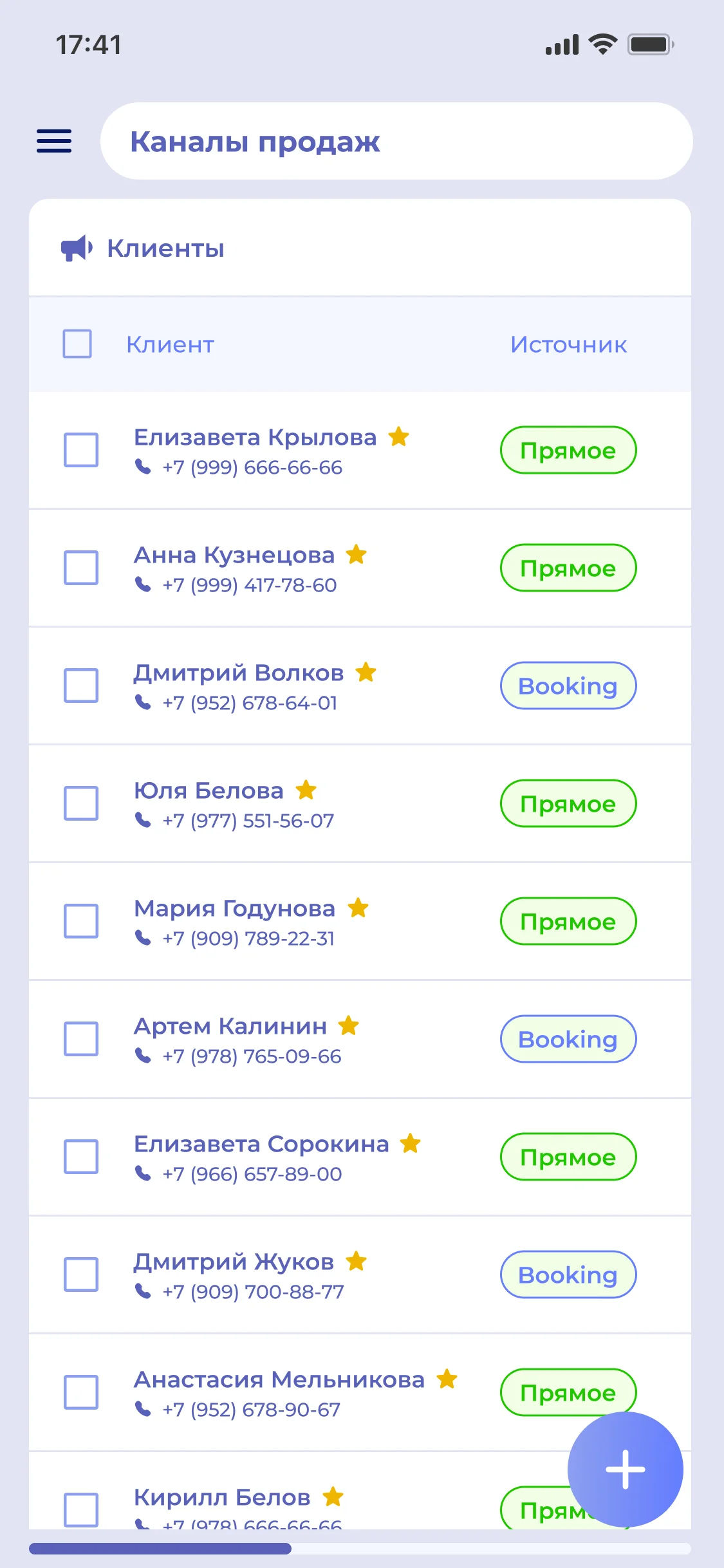724x1568 pixels.
Task: Click the Booking badge for Дмитрий Волков
Action: [568, 686]
